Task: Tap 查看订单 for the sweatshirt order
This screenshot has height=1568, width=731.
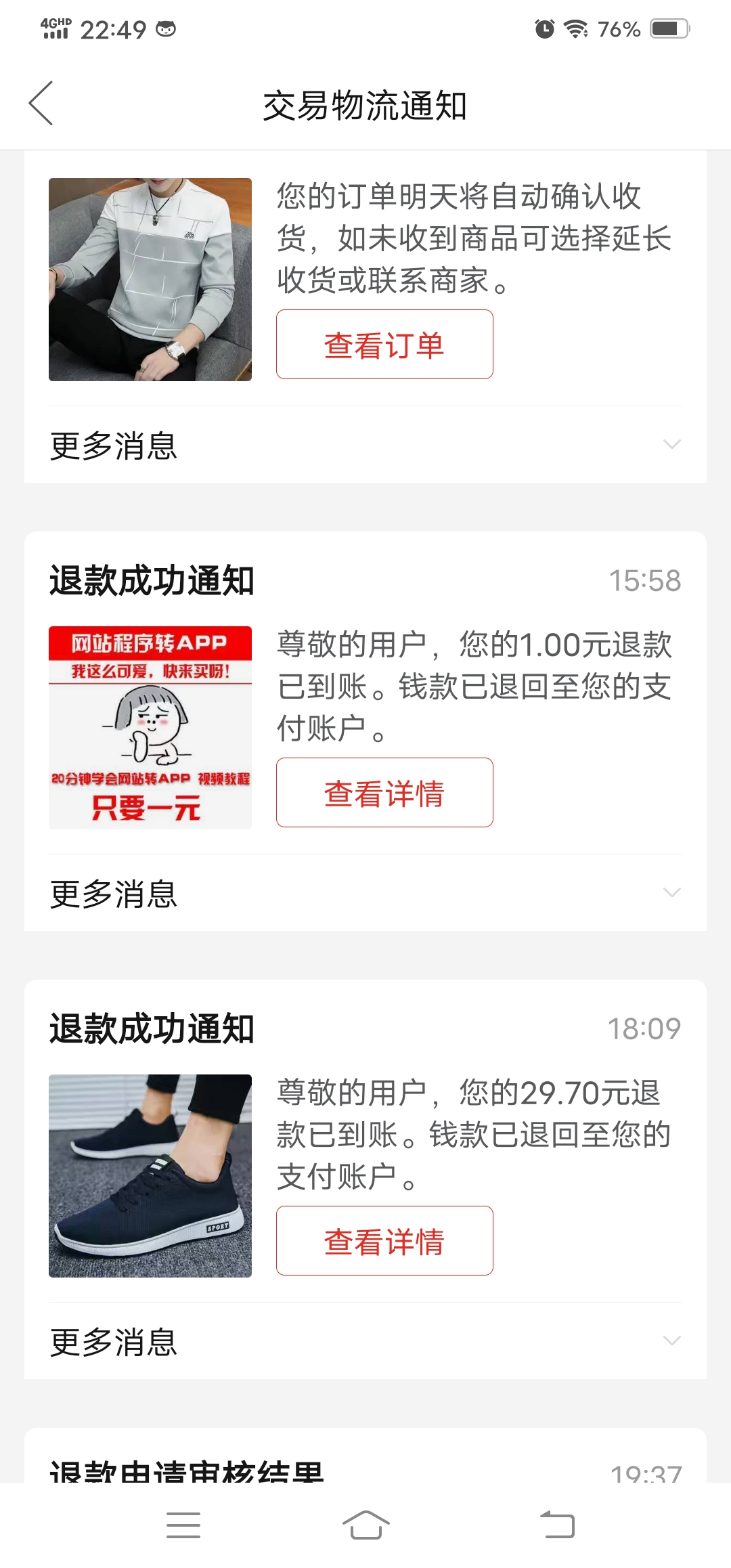Action: coord(384,345)
